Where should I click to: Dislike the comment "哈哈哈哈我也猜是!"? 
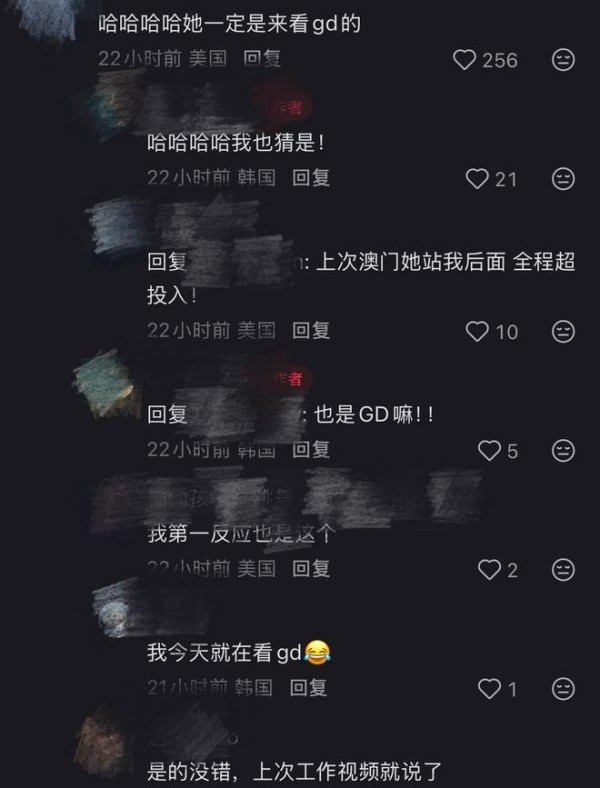tap(563, 179)
